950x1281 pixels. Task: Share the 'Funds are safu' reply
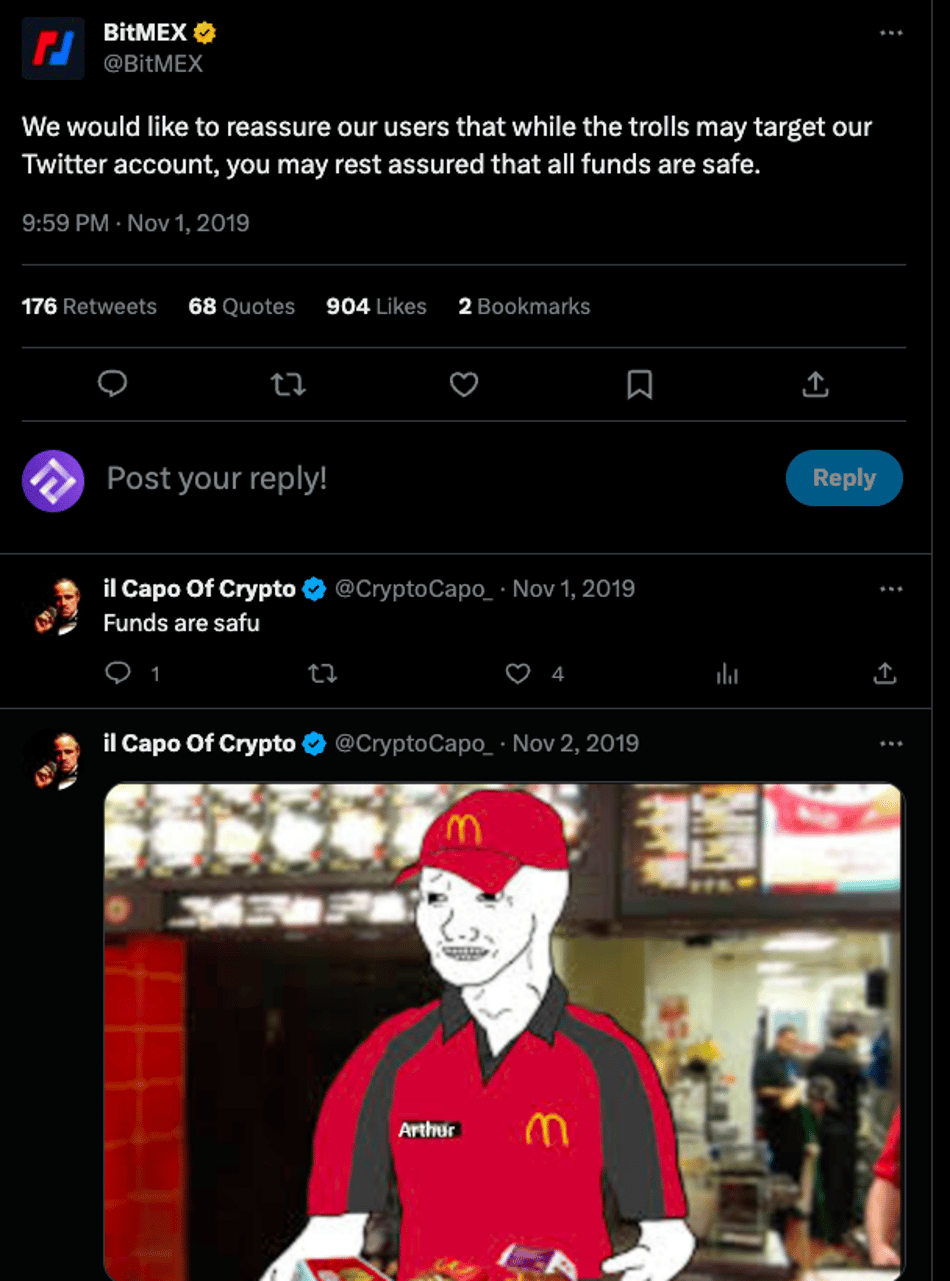click(885, 674)
